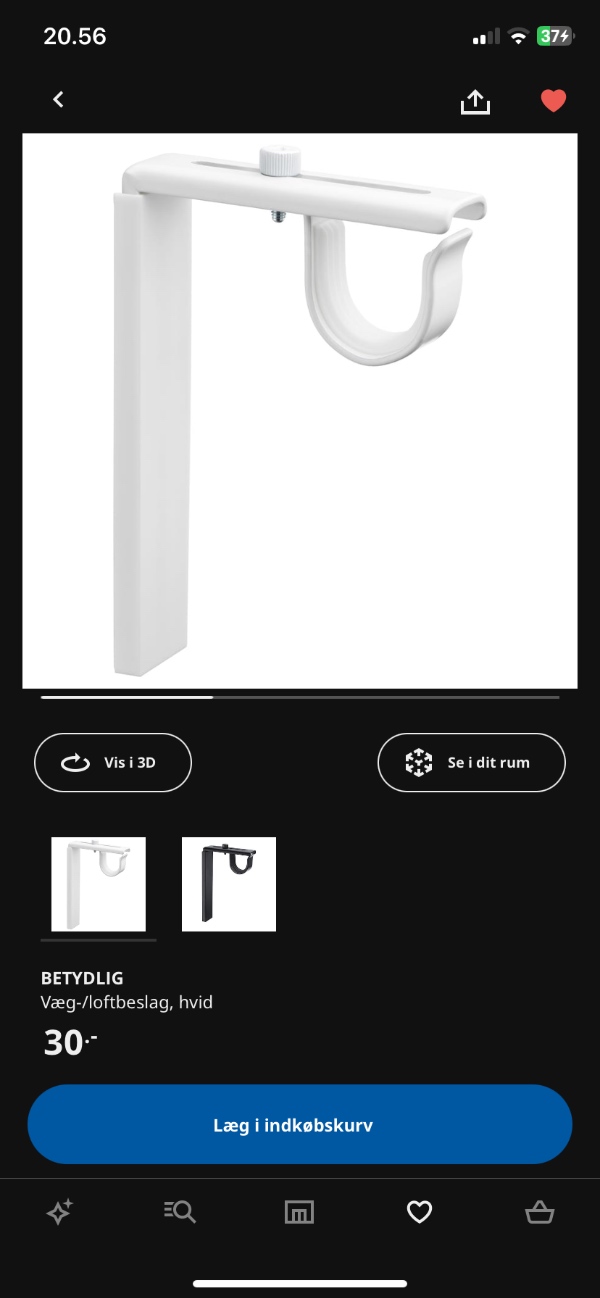
Task: Open the store tab
Action: pyautogui.click(x=299, y=1212)
